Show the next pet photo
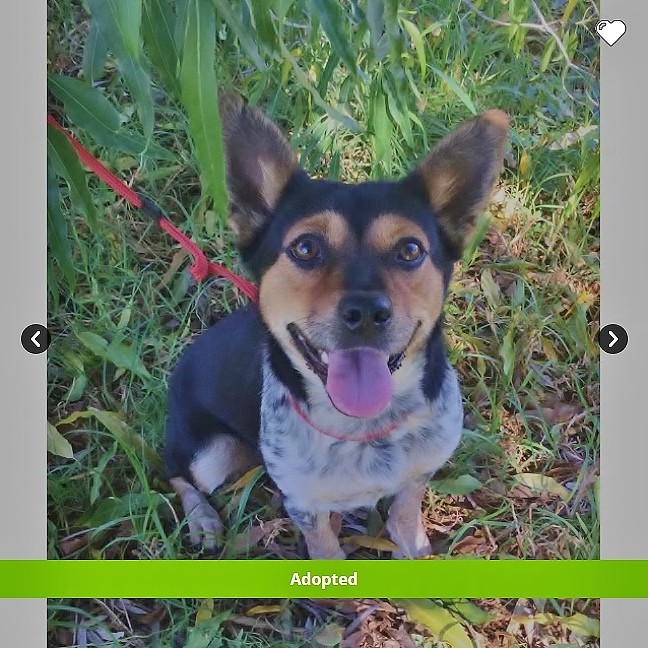 tap(613, 339)
